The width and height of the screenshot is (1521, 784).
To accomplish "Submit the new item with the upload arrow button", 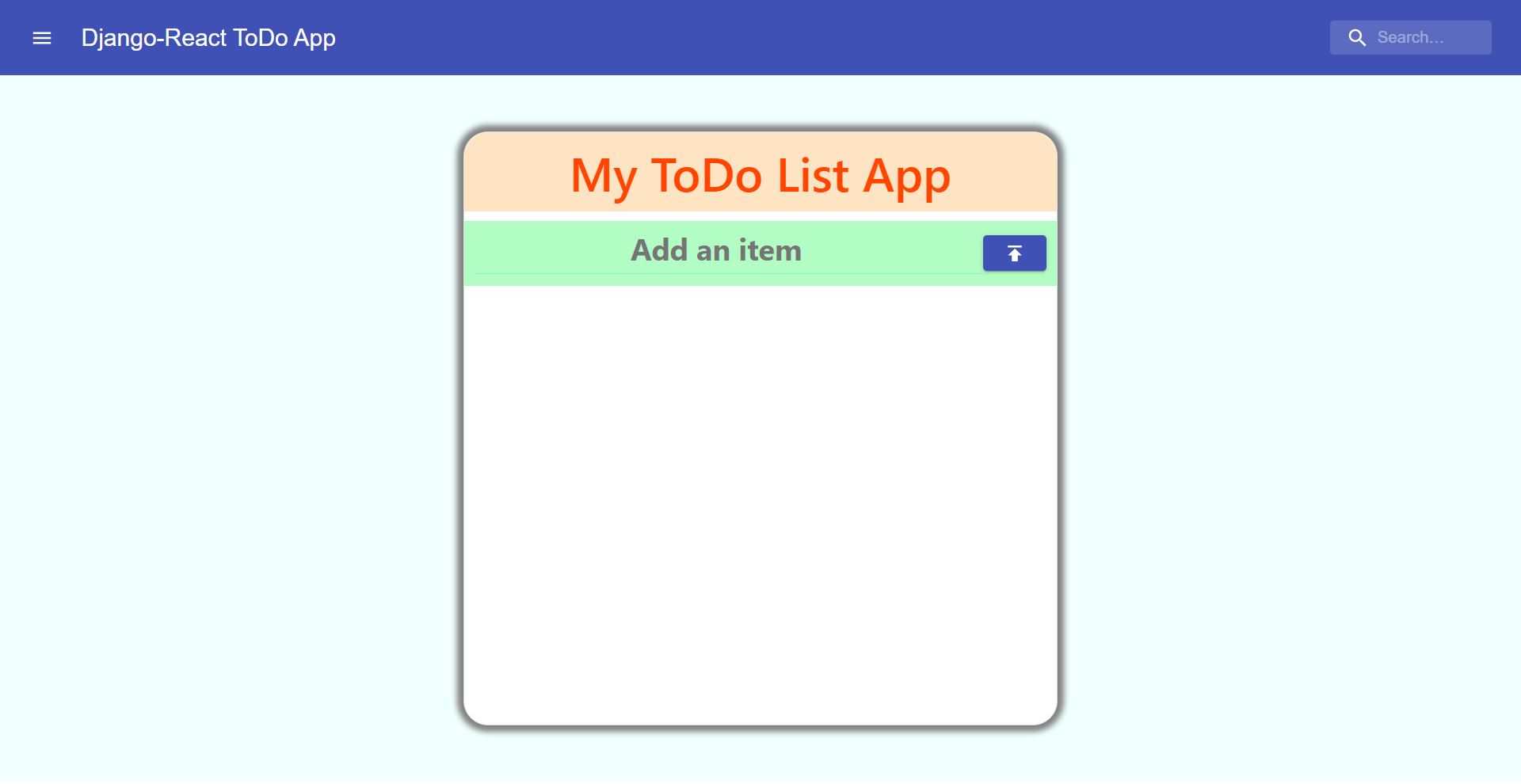I will 1014,253.
